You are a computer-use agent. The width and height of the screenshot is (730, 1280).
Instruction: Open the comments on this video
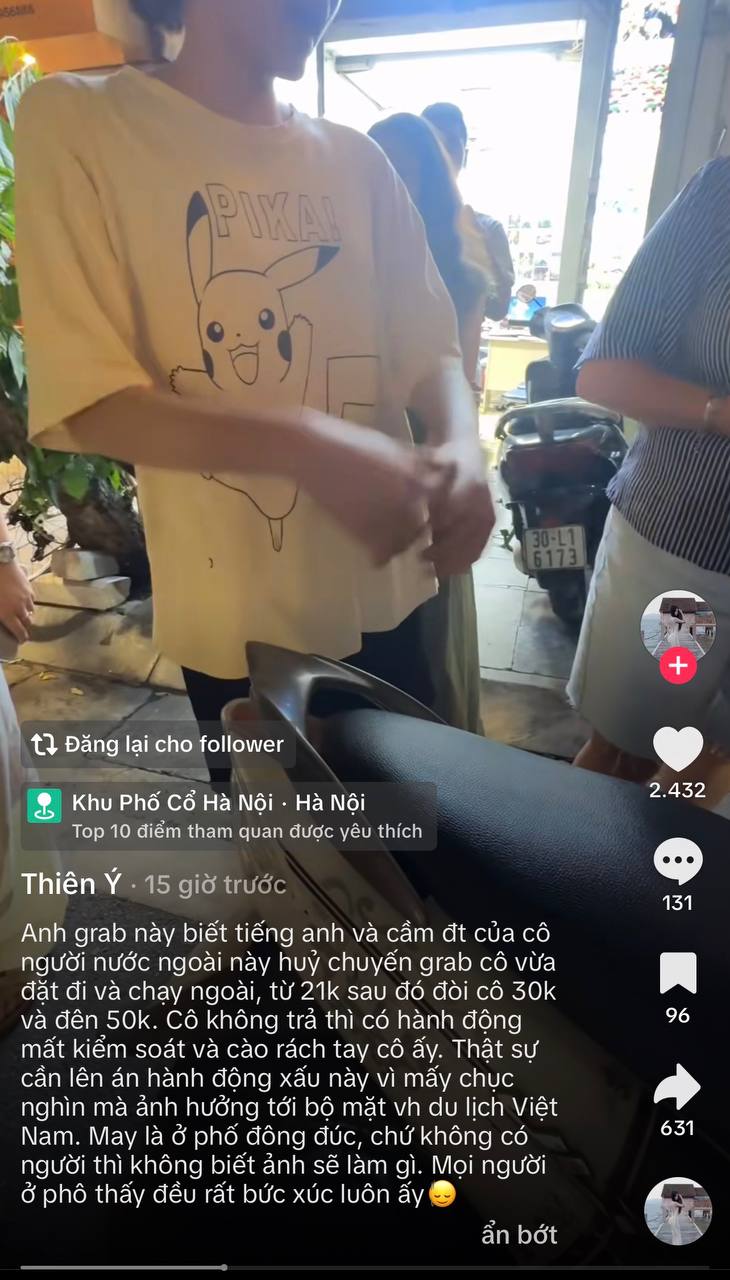(x=677, y=861)
